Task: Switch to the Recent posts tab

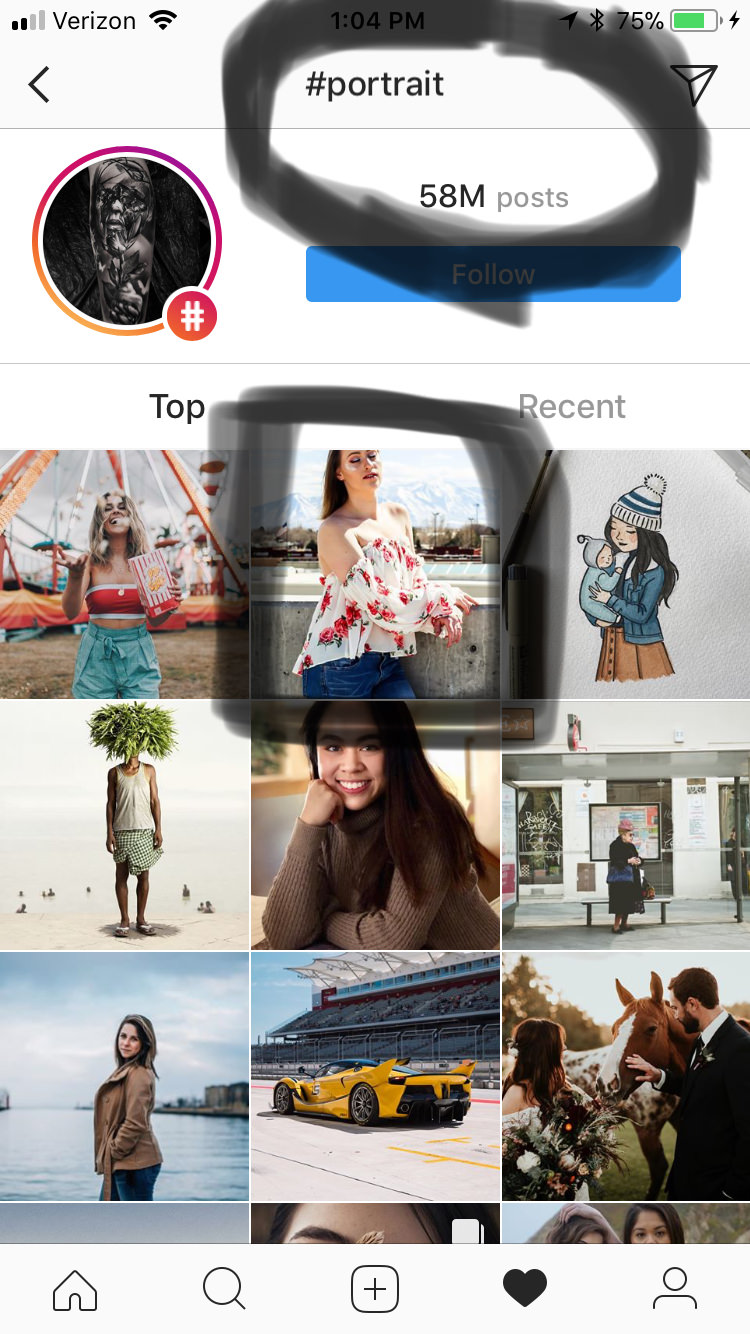Action: point(572,406)
